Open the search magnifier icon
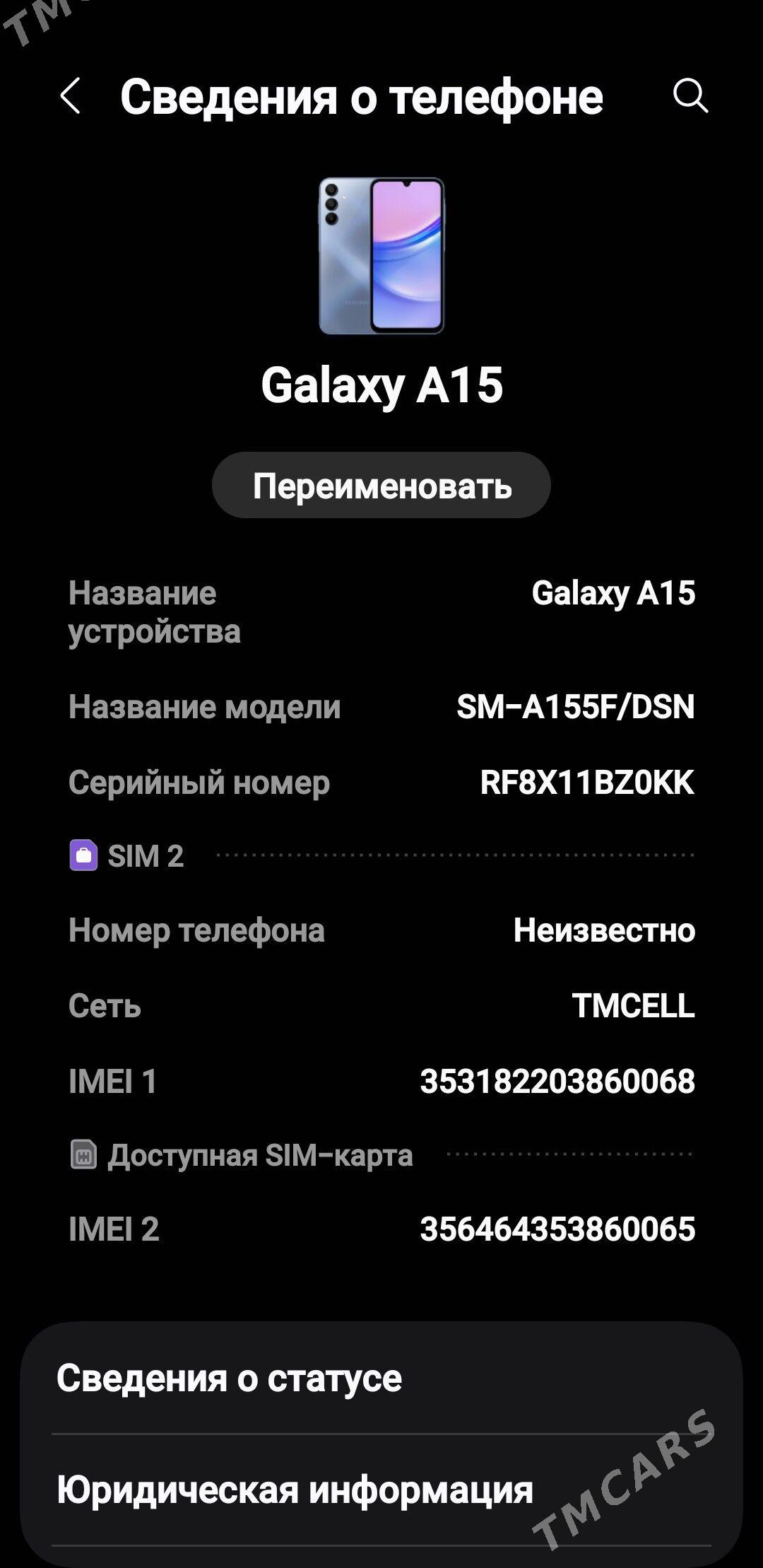Screen dimensions: 763x1568 pyautogui.click(x=690, y=96)
